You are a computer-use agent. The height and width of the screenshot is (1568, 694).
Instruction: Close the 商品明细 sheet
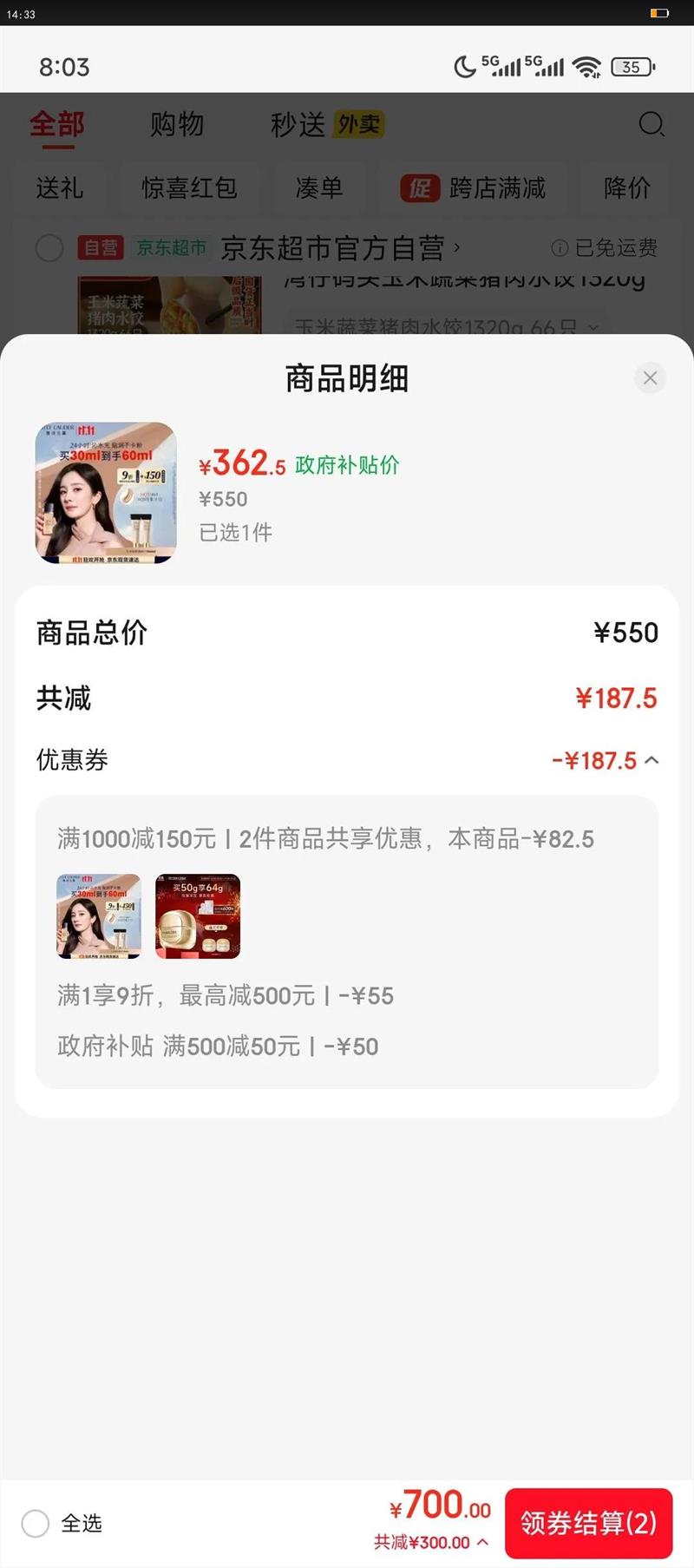point(650,378)
